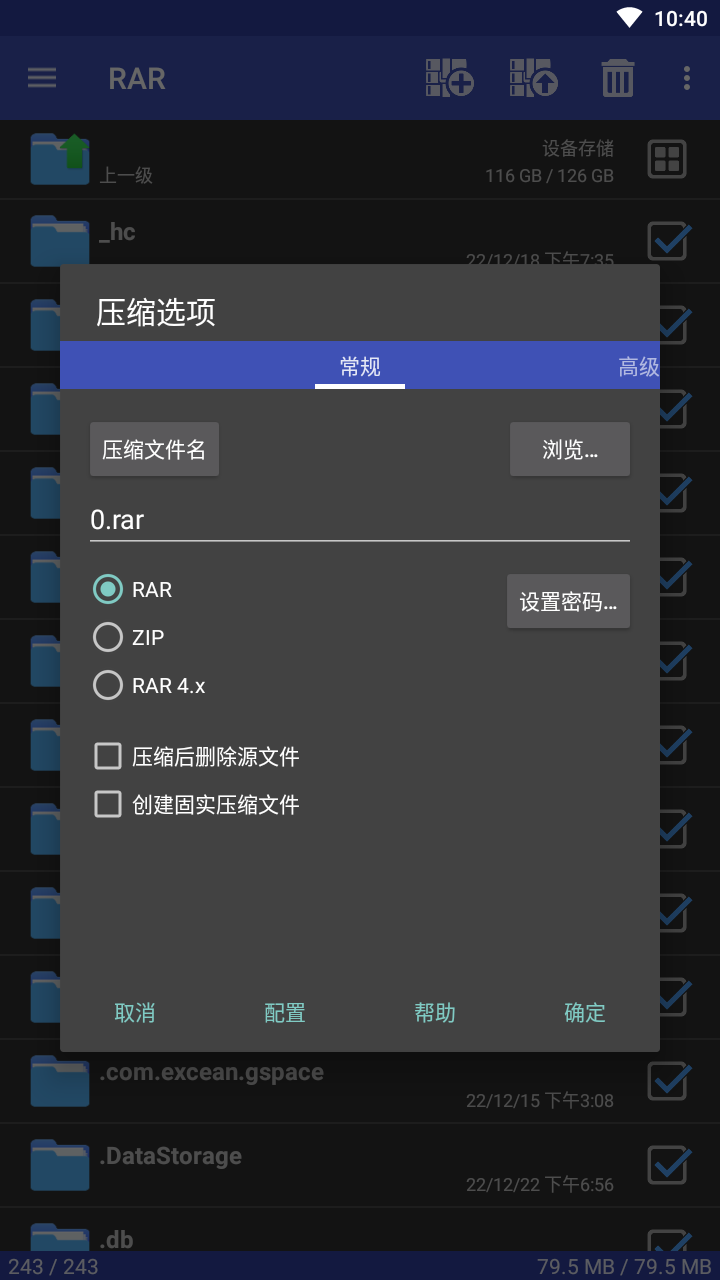Confirm with the 确定 button
Viewport: 720px width, 1280px height.
(585, 1013)
